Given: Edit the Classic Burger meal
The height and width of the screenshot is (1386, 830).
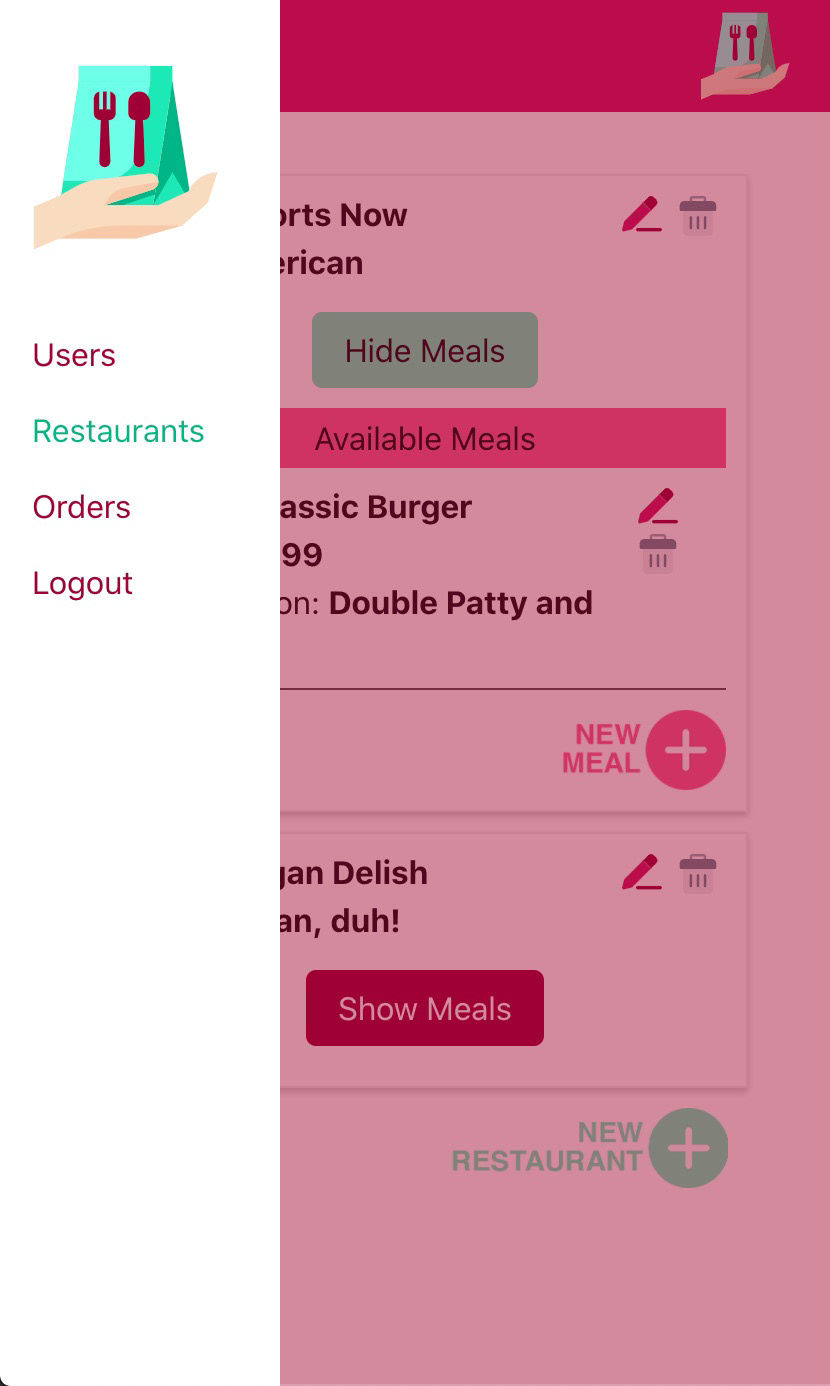Looking at the screenshot, I should (x=657, y=506).
